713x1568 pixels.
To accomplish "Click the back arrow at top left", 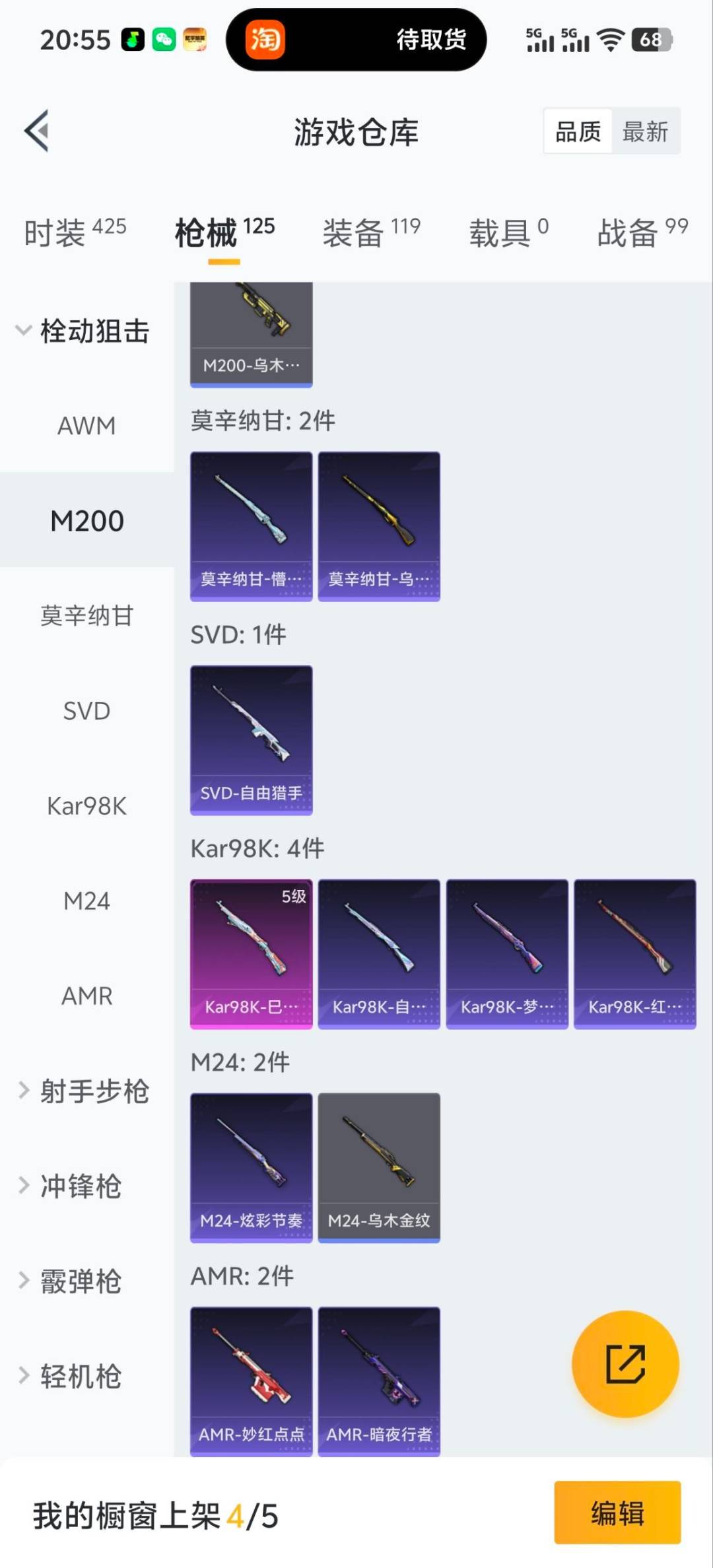I will click(x=36, y=130).
